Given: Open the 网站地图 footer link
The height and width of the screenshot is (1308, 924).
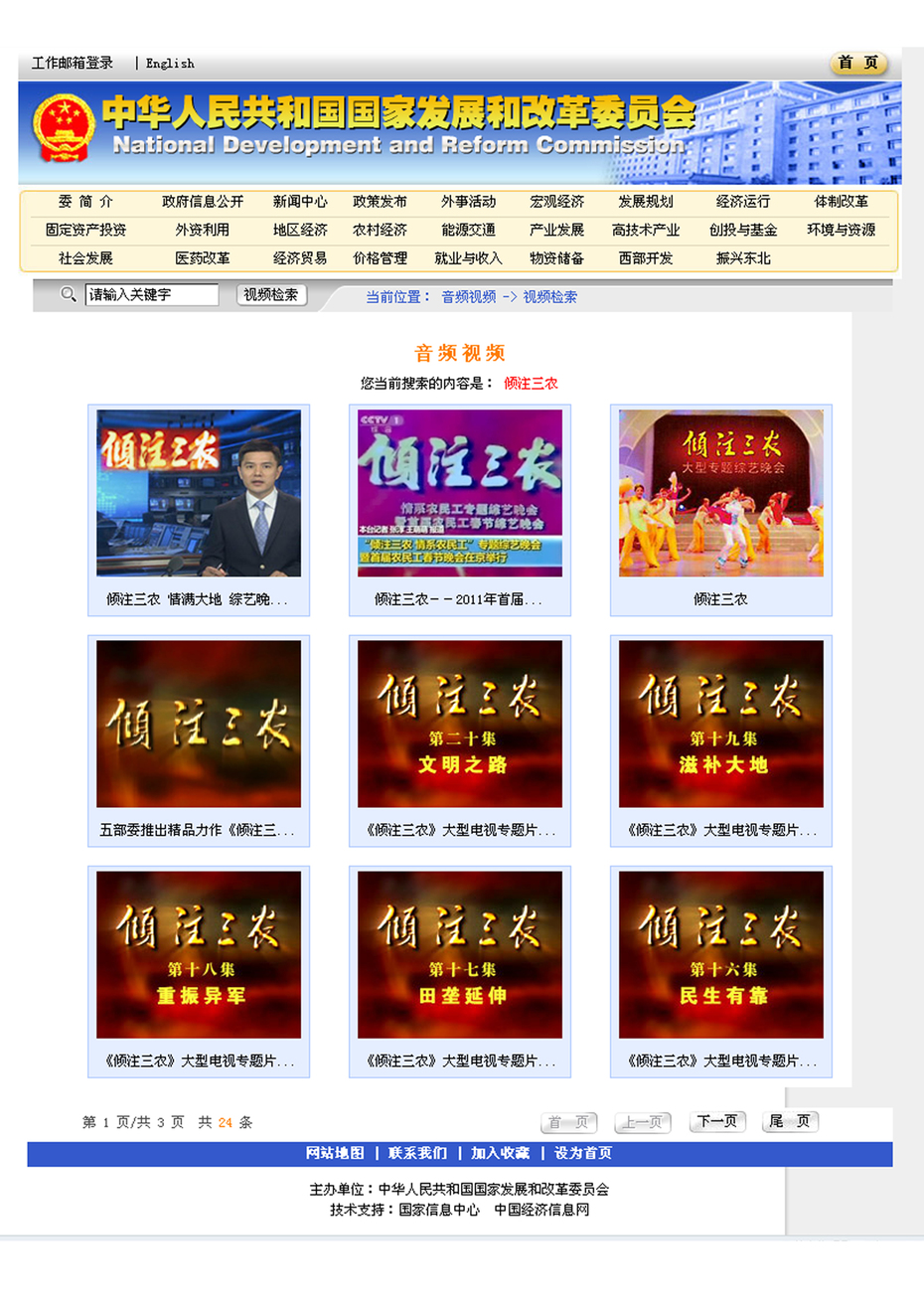Looking at the screenshot, I should click(335, 1154).
